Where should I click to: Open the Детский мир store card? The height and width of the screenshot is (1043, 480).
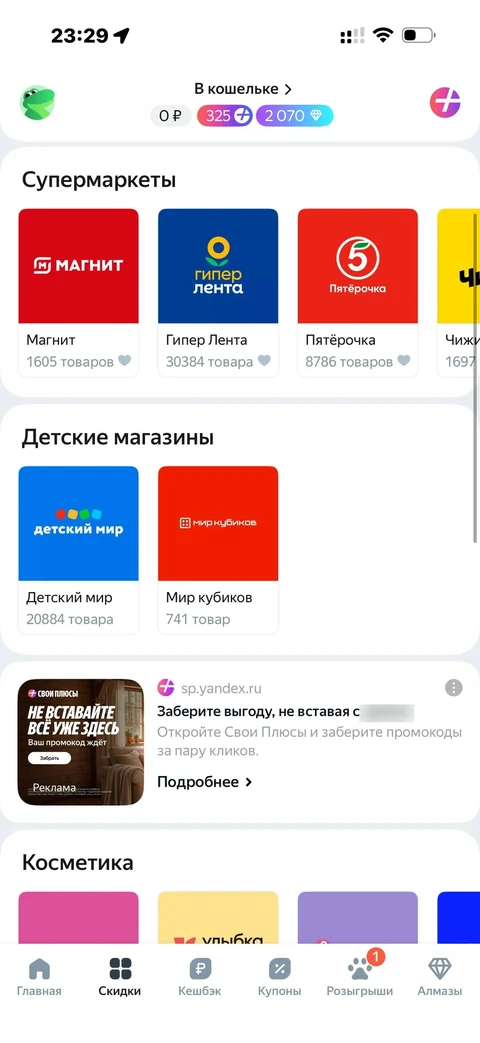point(78,550)
